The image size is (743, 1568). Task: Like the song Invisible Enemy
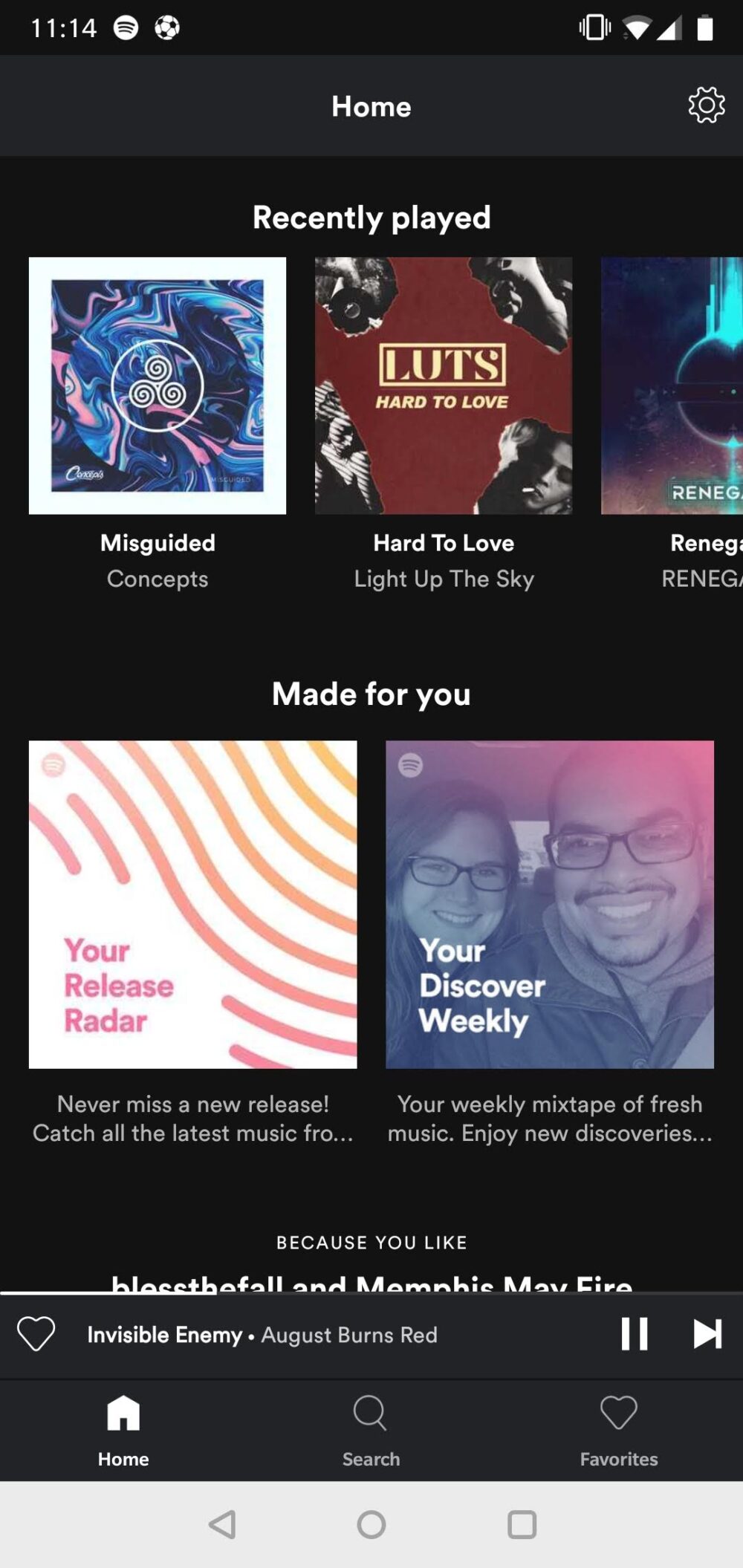tap(35, 1335)
